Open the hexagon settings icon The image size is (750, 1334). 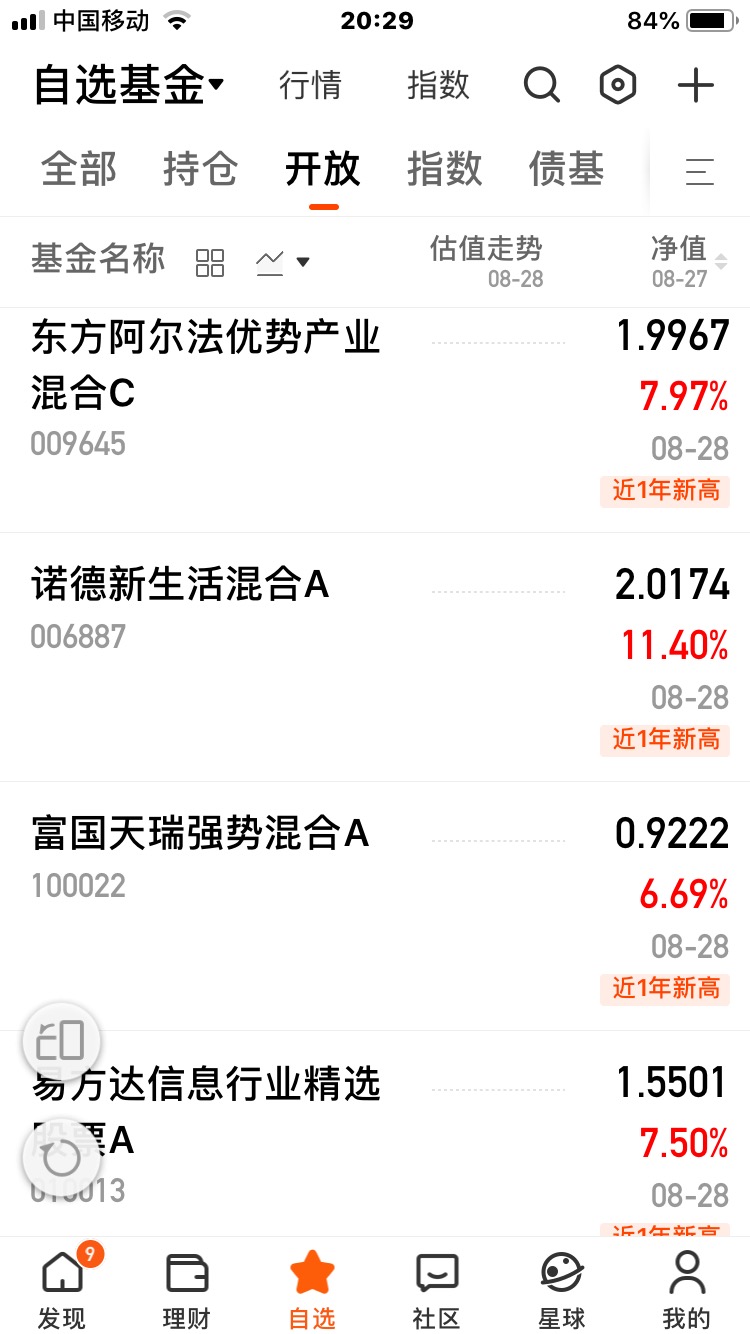(x=618, y=86)
